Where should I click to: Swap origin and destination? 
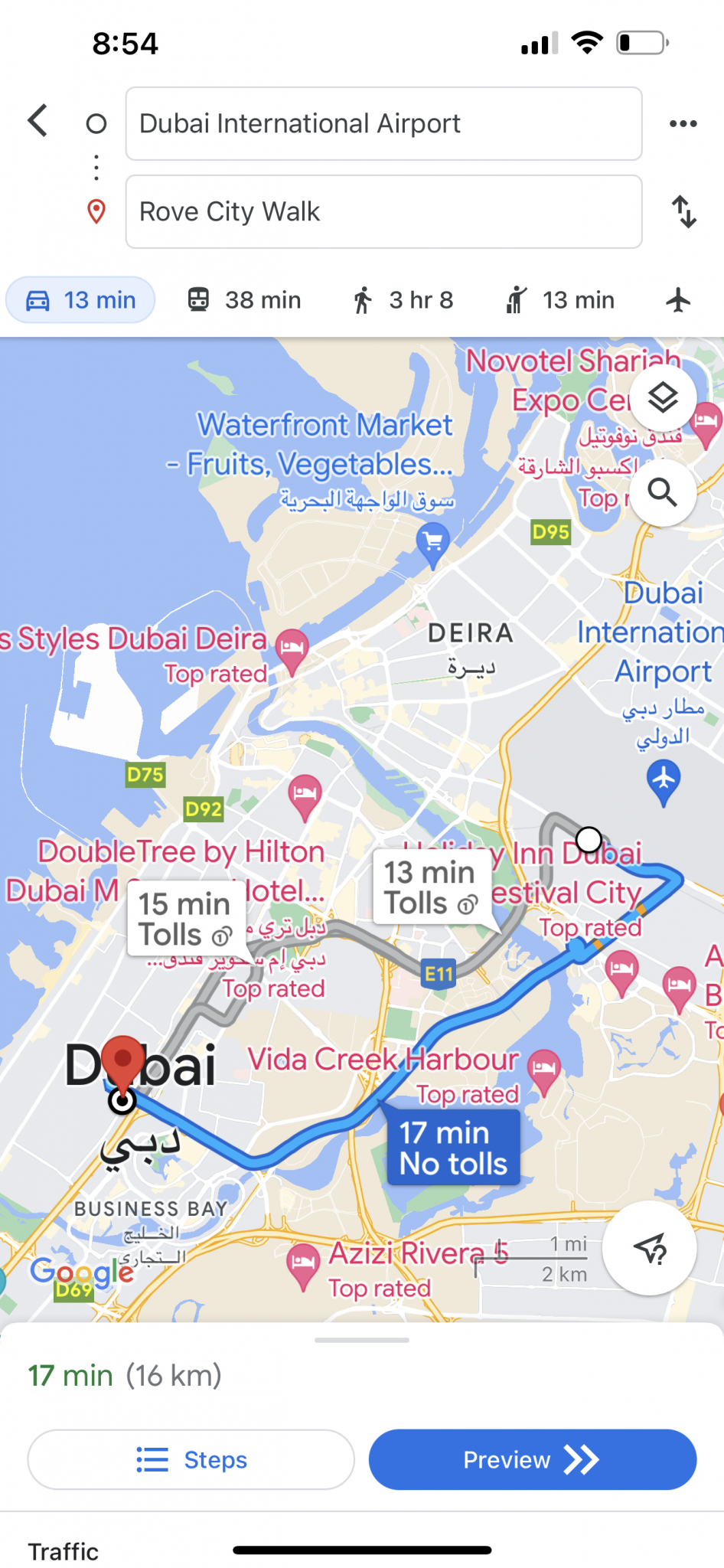[683, 212]
